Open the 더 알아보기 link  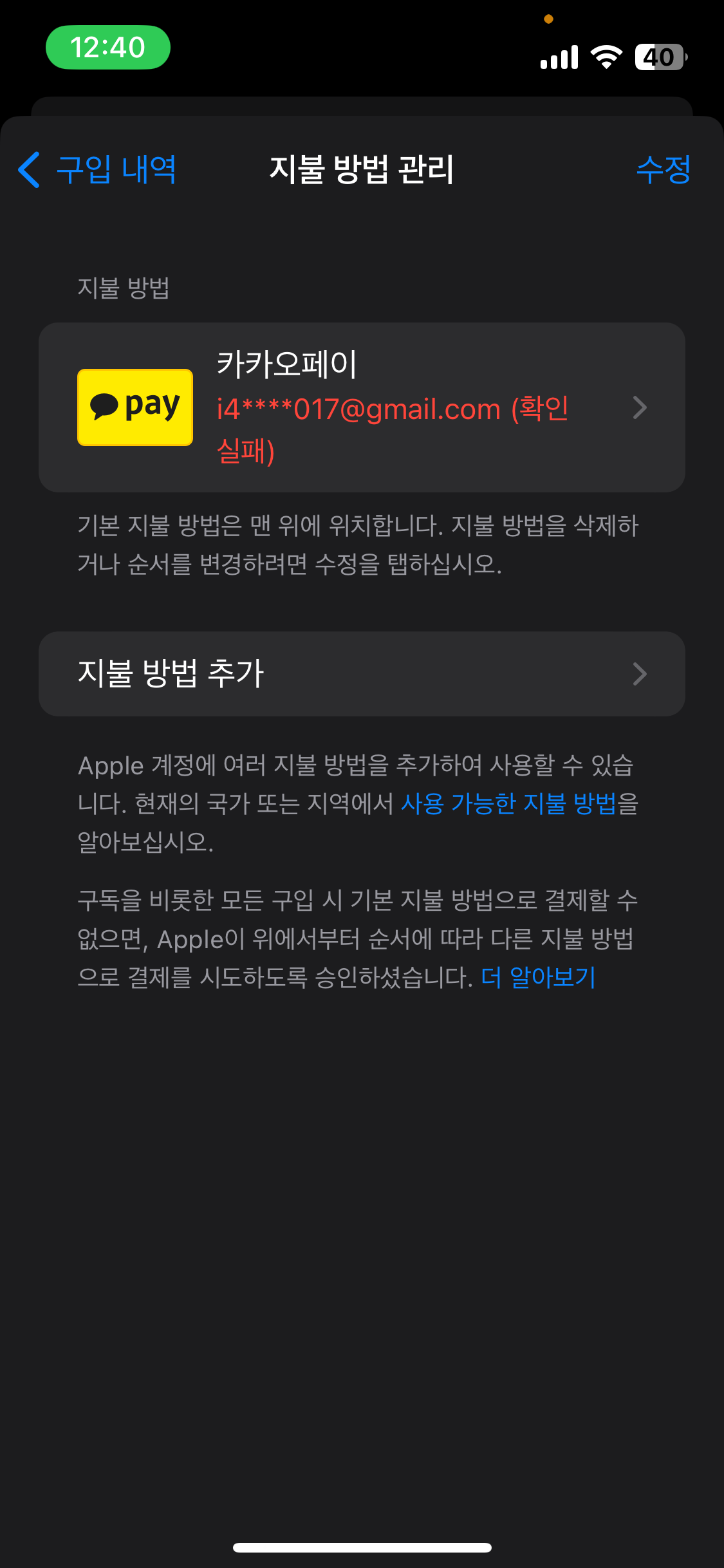coord(538,978)
